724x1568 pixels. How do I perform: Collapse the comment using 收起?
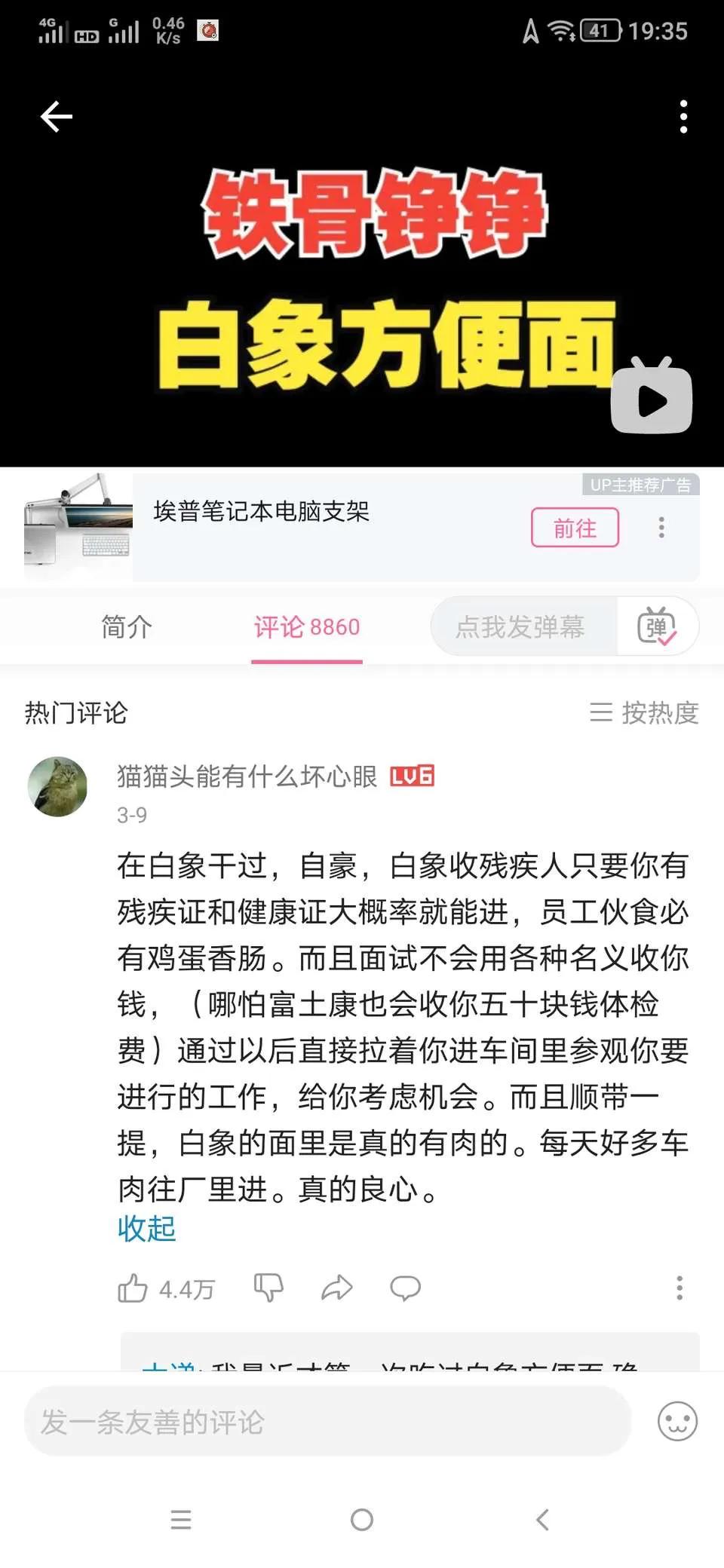click(x=146, y=1227)
